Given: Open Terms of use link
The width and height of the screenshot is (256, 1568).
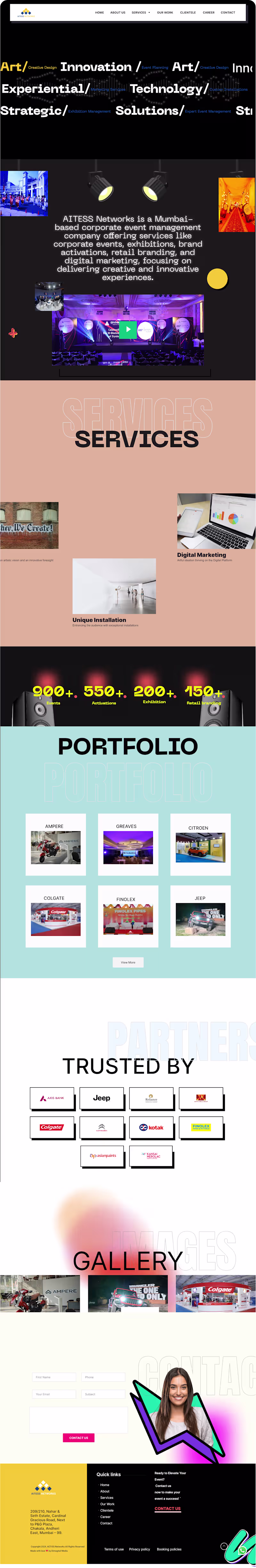Looking at the screenshot, I should pos(114,1549).
